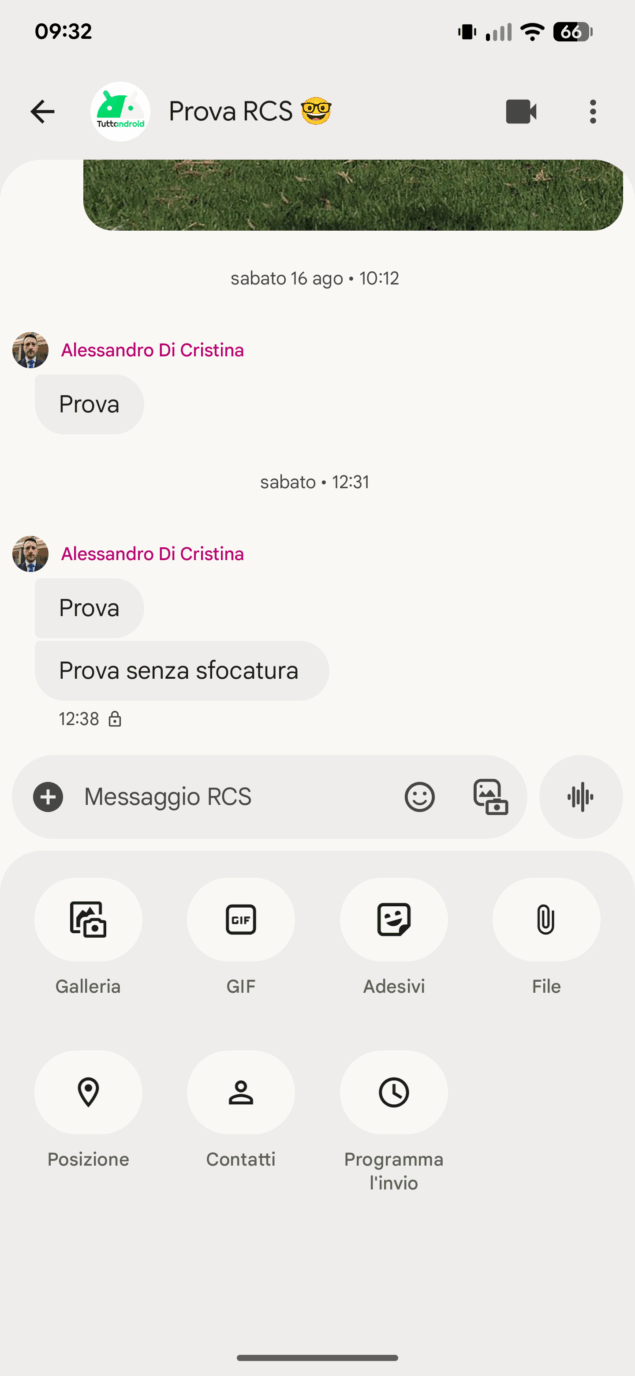Share Posizione location

point(88,1093)
